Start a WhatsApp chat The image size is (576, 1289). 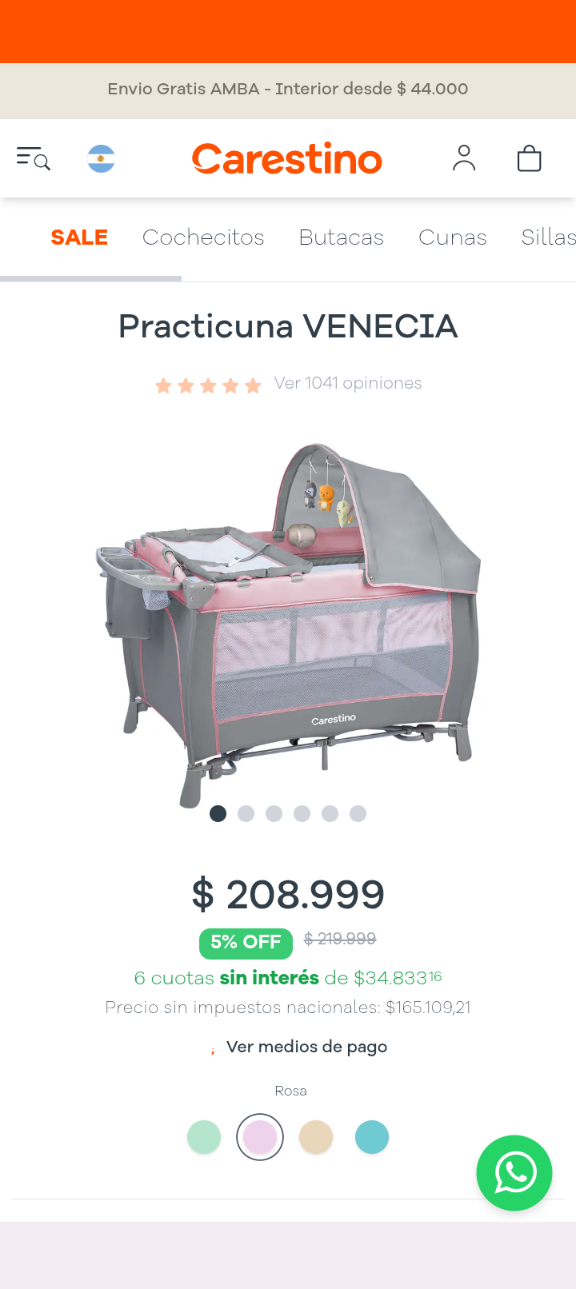pyautogui.click(x=514, y=1173)
